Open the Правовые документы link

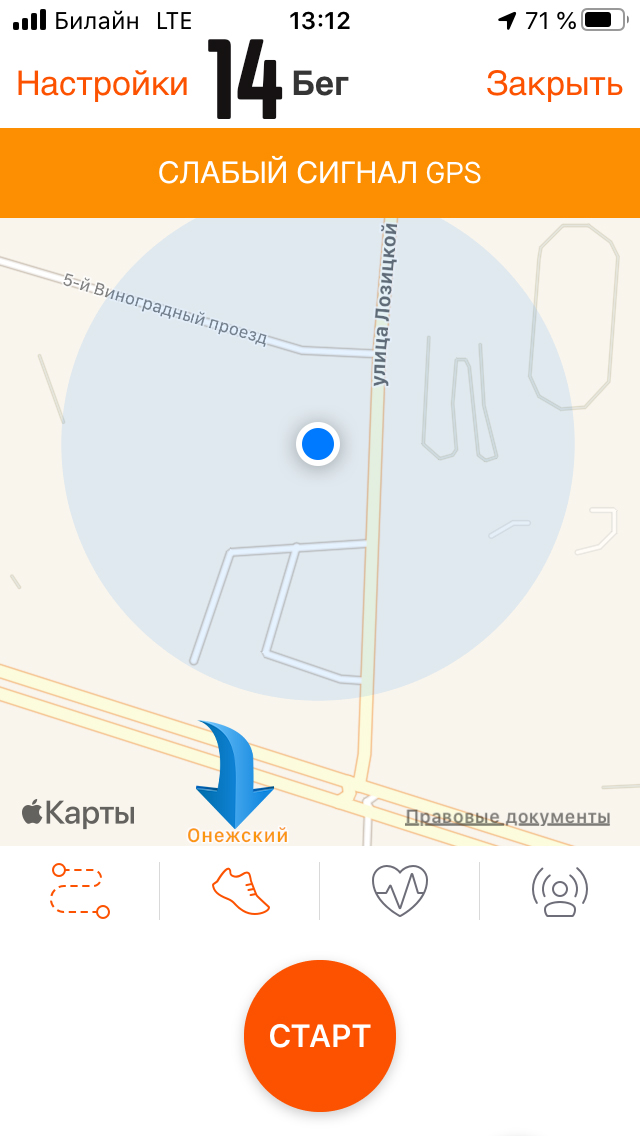507,817
